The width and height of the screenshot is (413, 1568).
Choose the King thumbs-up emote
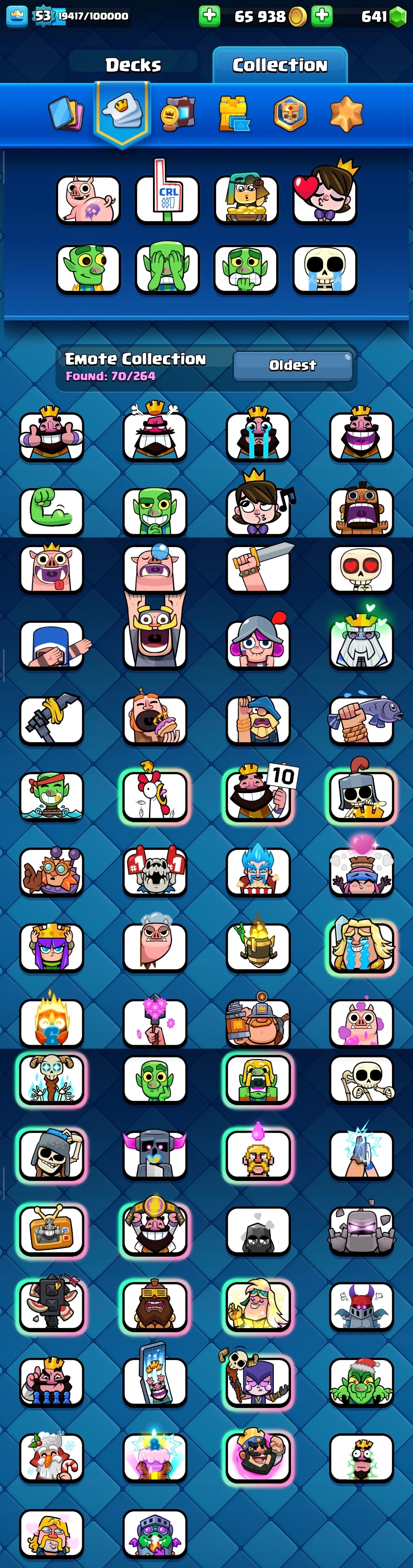coord(52,434)
